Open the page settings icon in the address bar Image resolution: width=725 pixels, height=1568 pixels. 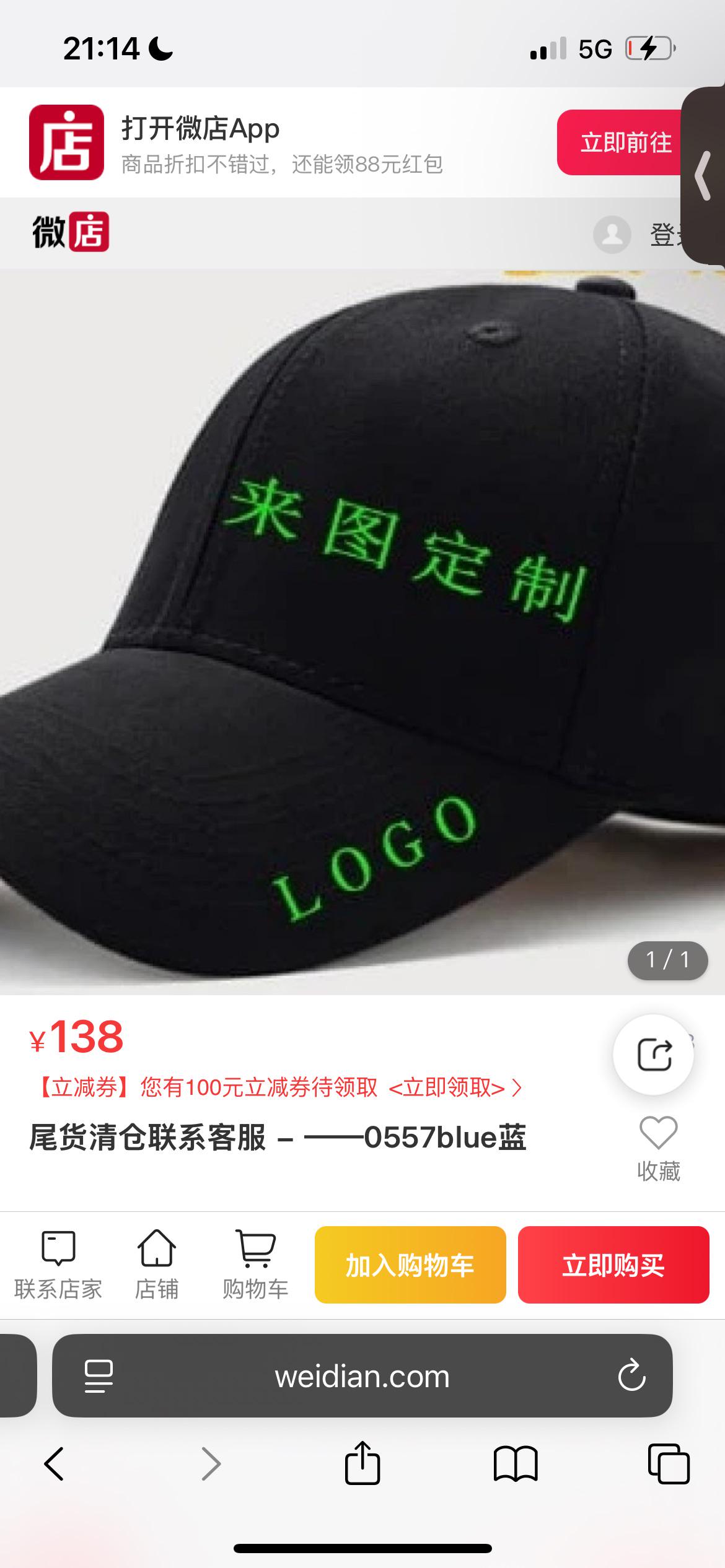98,1377
